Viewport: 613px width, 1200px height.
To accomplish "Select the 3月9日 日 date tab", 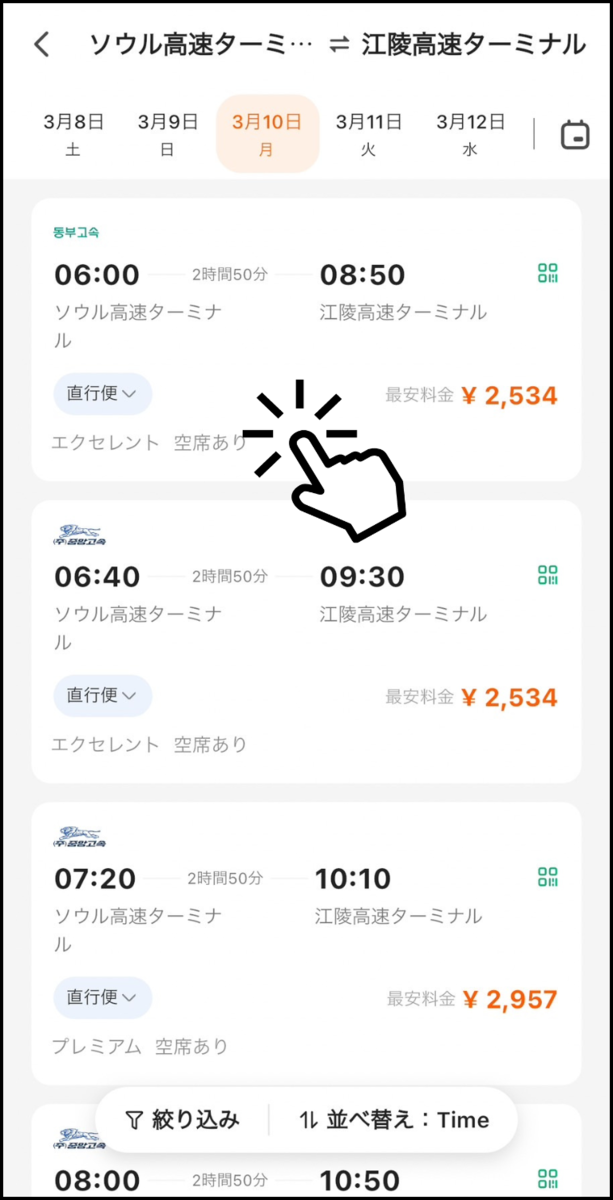I will (x=168, y=135).
